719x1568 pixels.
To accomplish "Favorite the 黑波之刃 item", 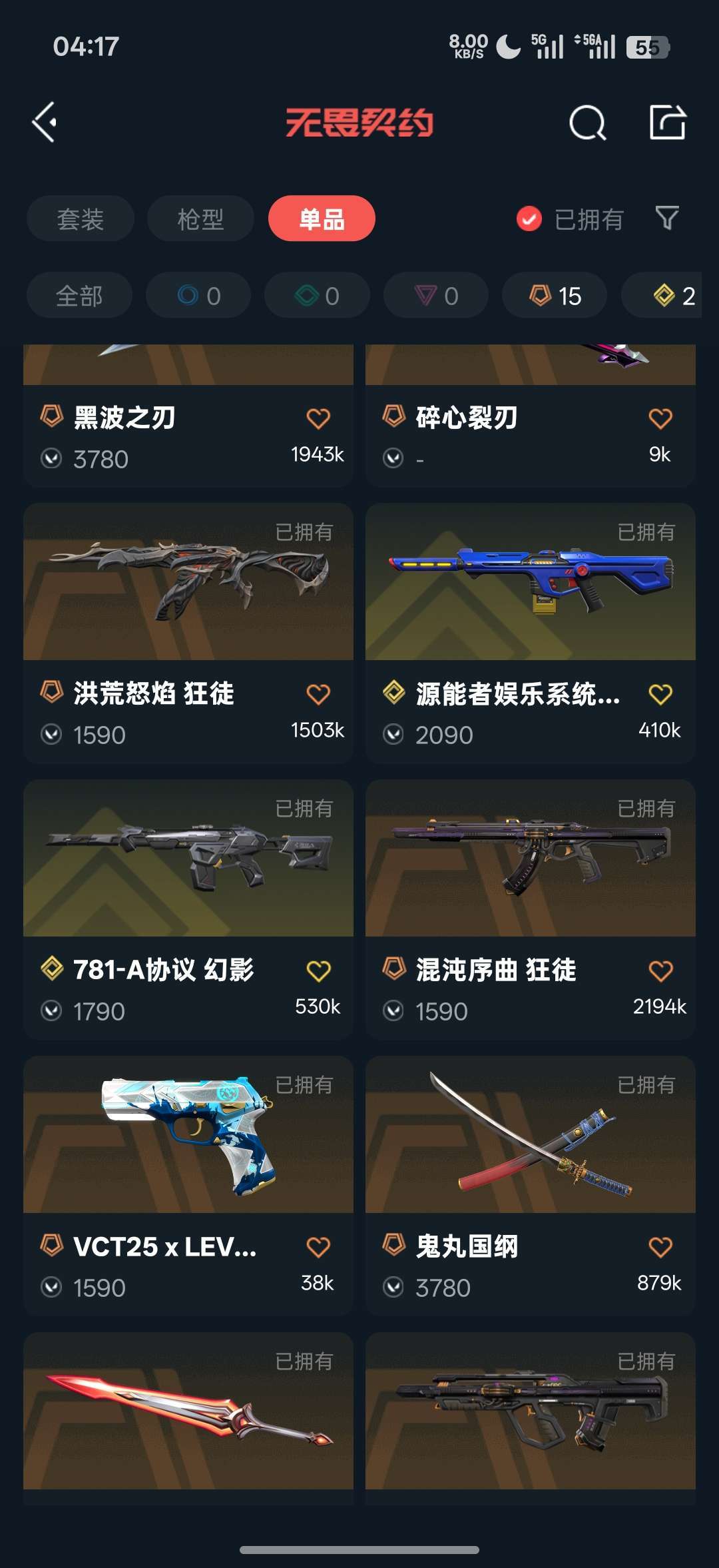I will (320, 415).
